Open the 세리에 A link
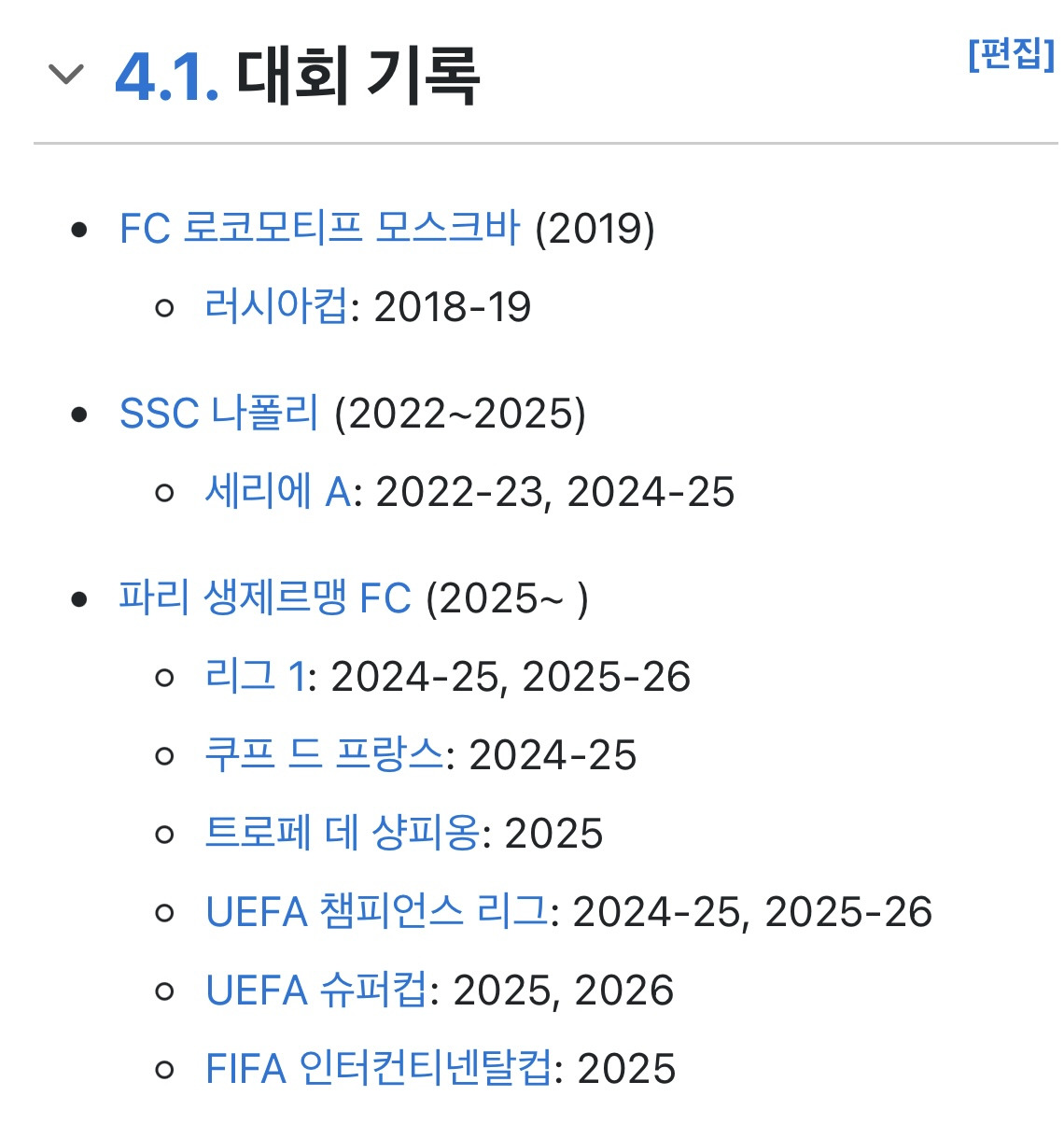 point(279,491)
